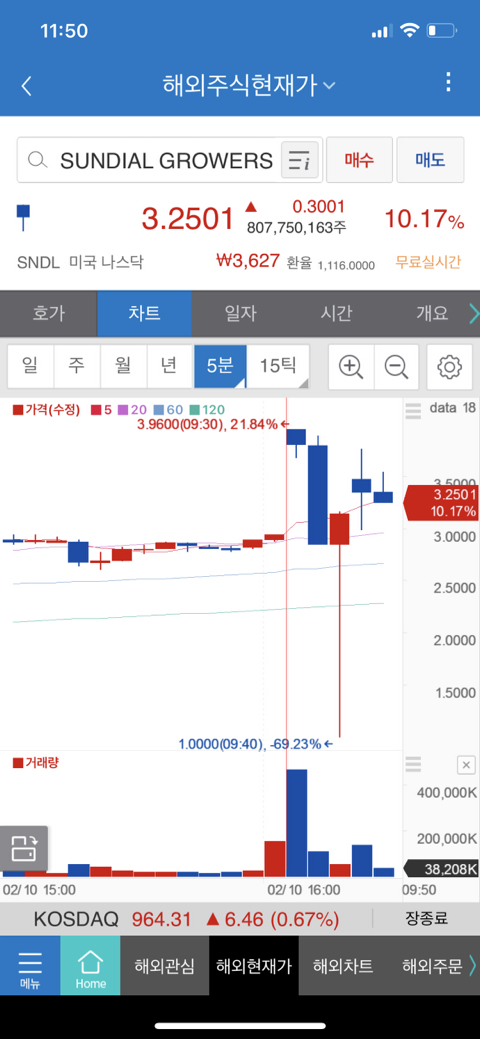480x1039 pixels.
Task: Select the 주 weekly chart period
Action: pos(76,366)
